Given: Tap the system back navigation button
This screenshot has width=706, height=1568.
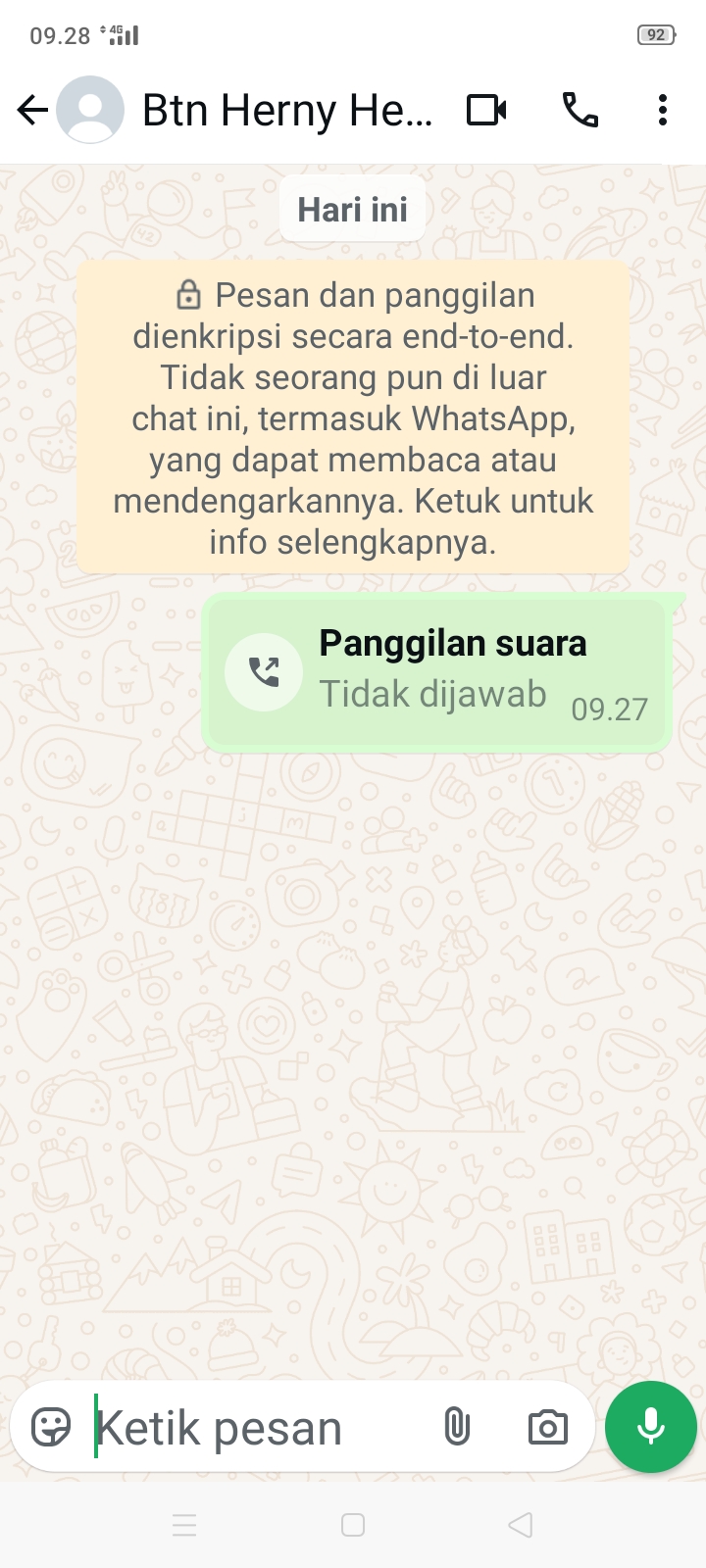Looking at the screenshot, I should (x=521, y=1525).
